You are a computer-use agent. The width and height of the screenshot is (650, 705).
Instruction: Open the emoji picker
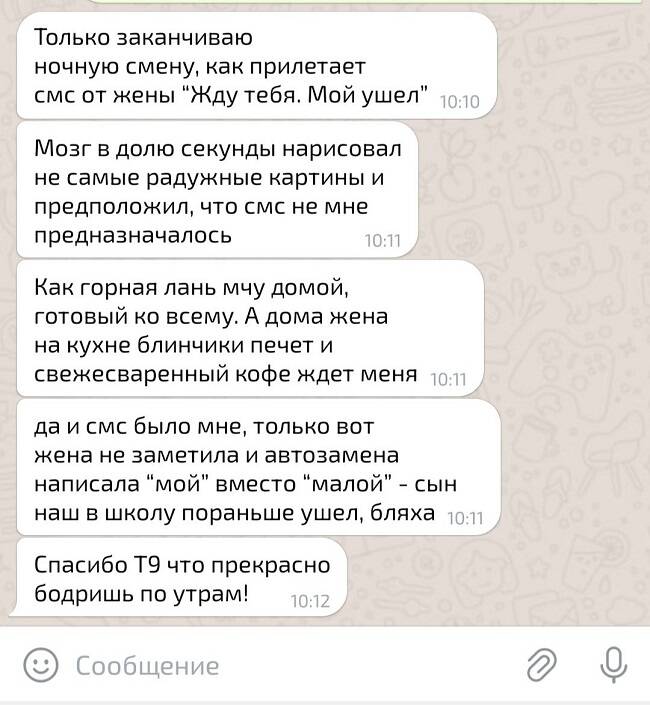coord(40,665)
